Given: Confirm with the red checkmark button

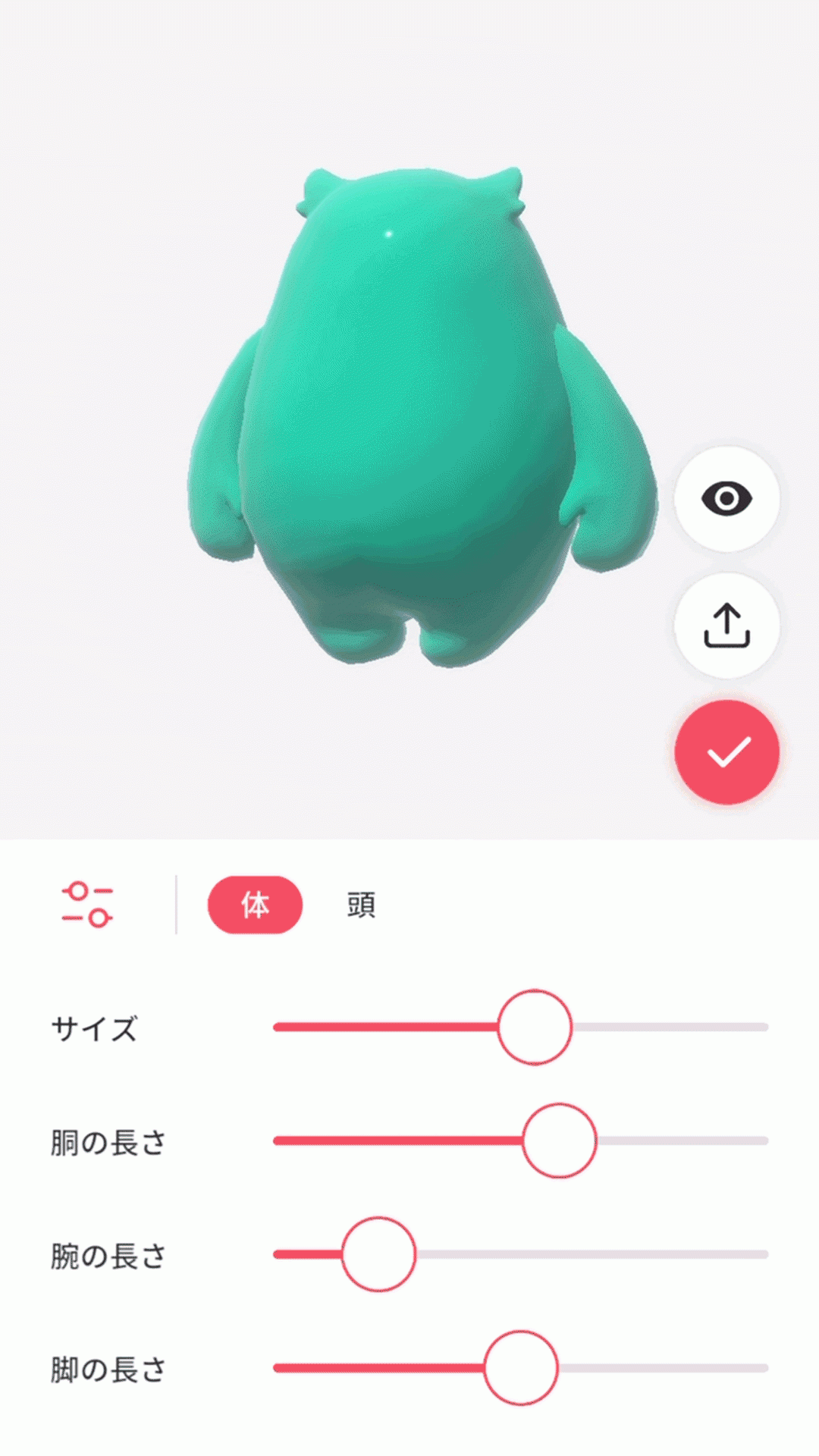Looking at the screenshot, I should click(726, 752).
